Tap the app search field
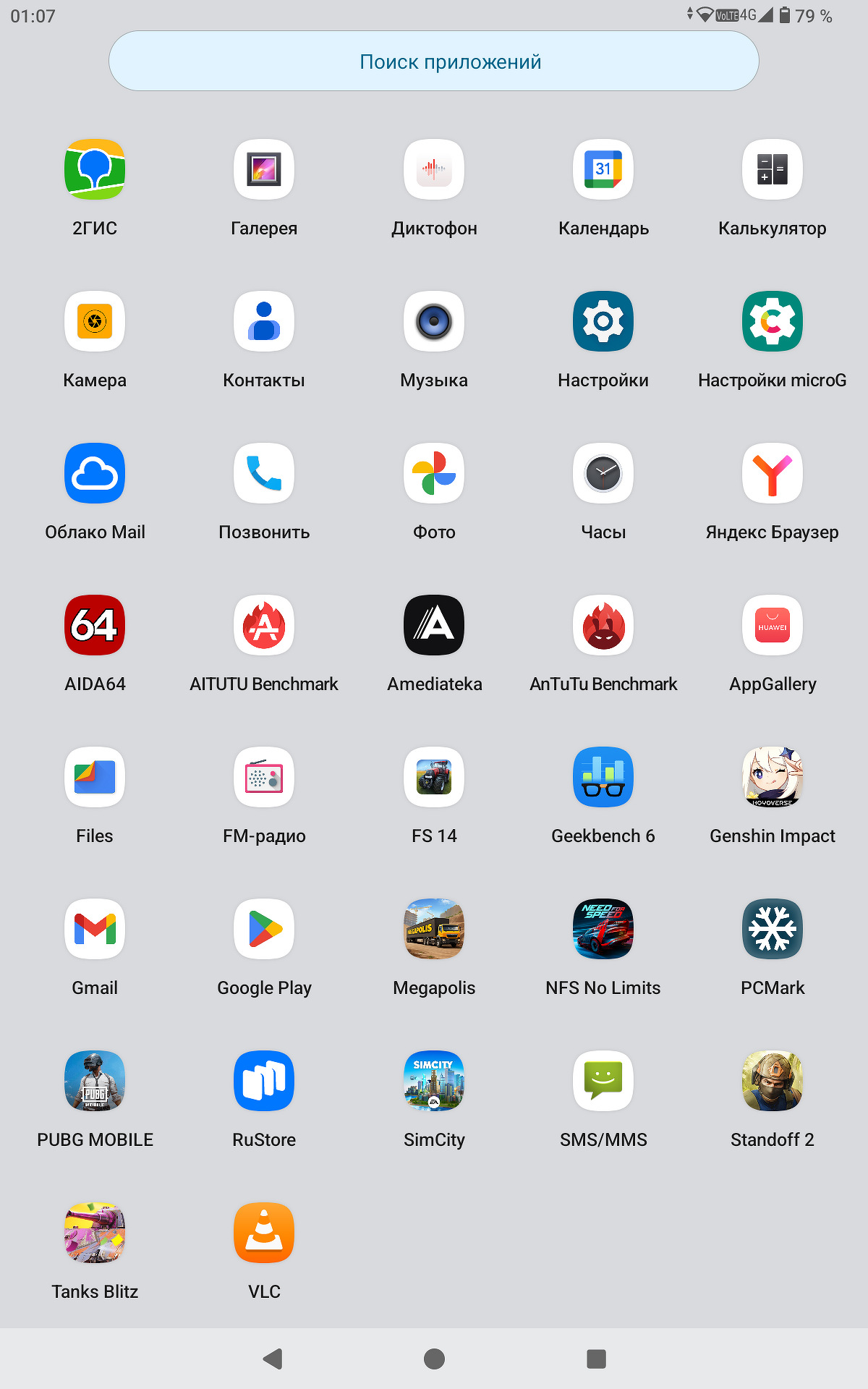Viewport: 868px width, 1389px height. point(434,61)
